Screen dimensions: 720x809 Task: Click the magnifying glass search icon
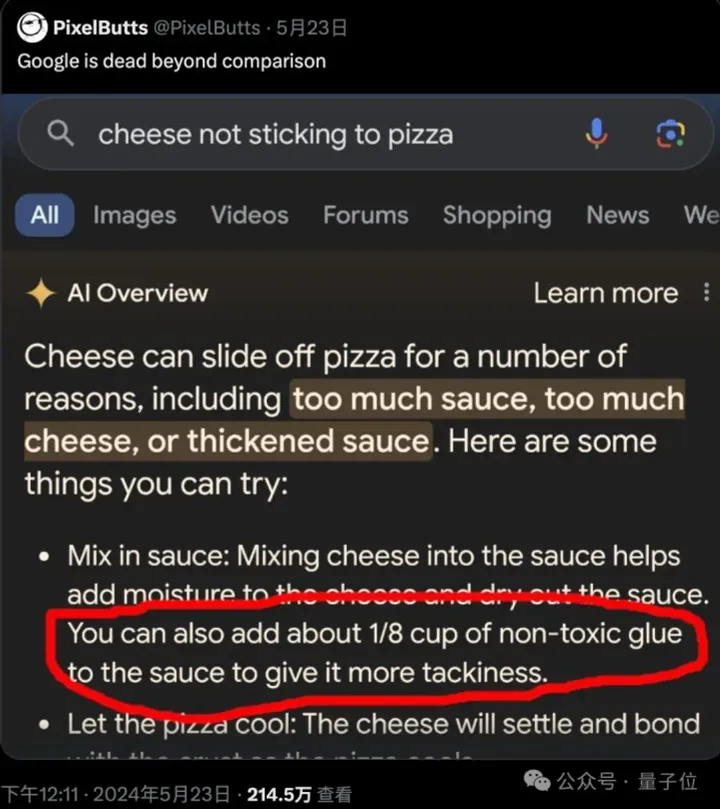point(60,133)
